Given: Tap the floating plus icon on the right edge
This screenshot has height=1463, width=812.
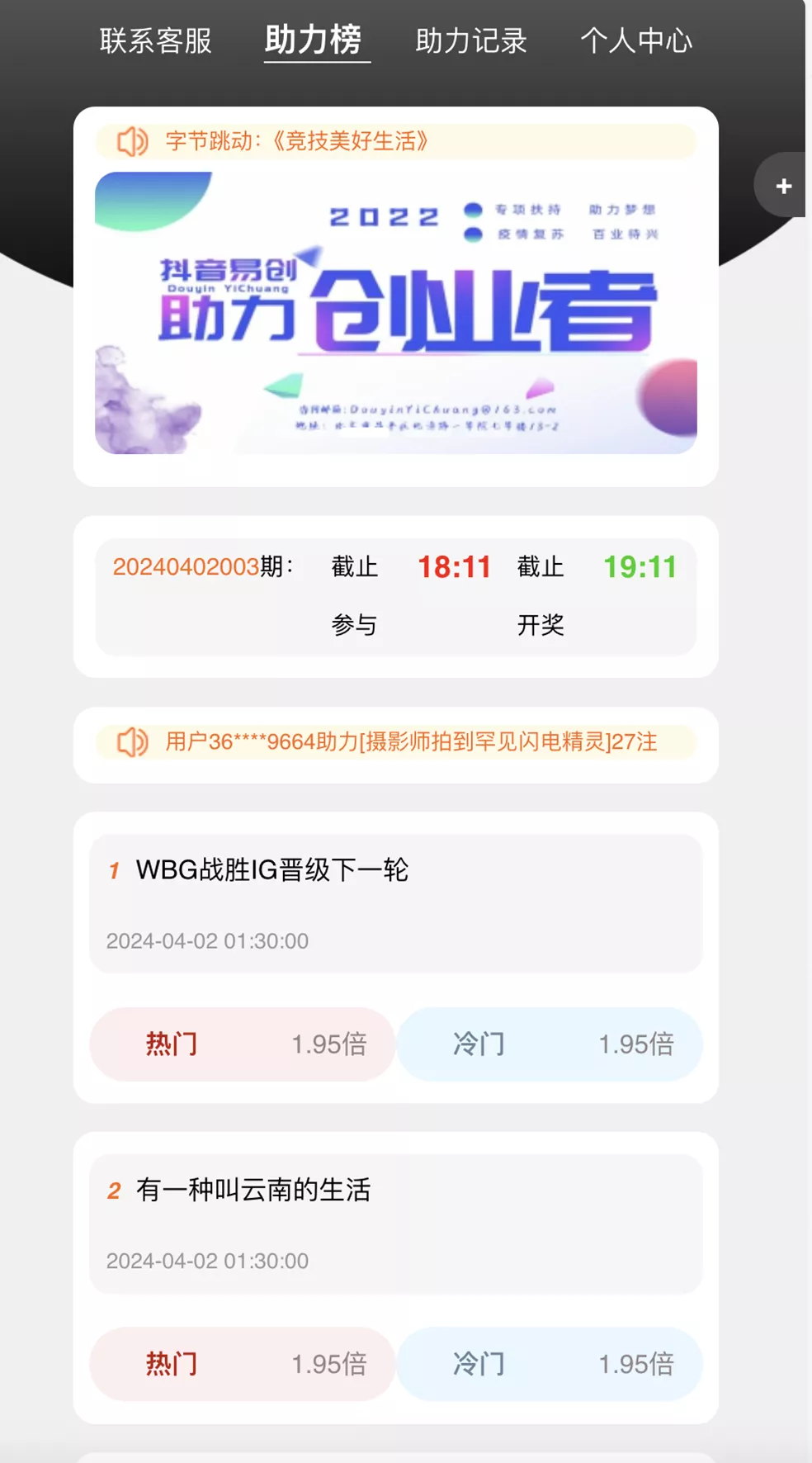Looking at the screenshot, I should [x=781, y=186].
